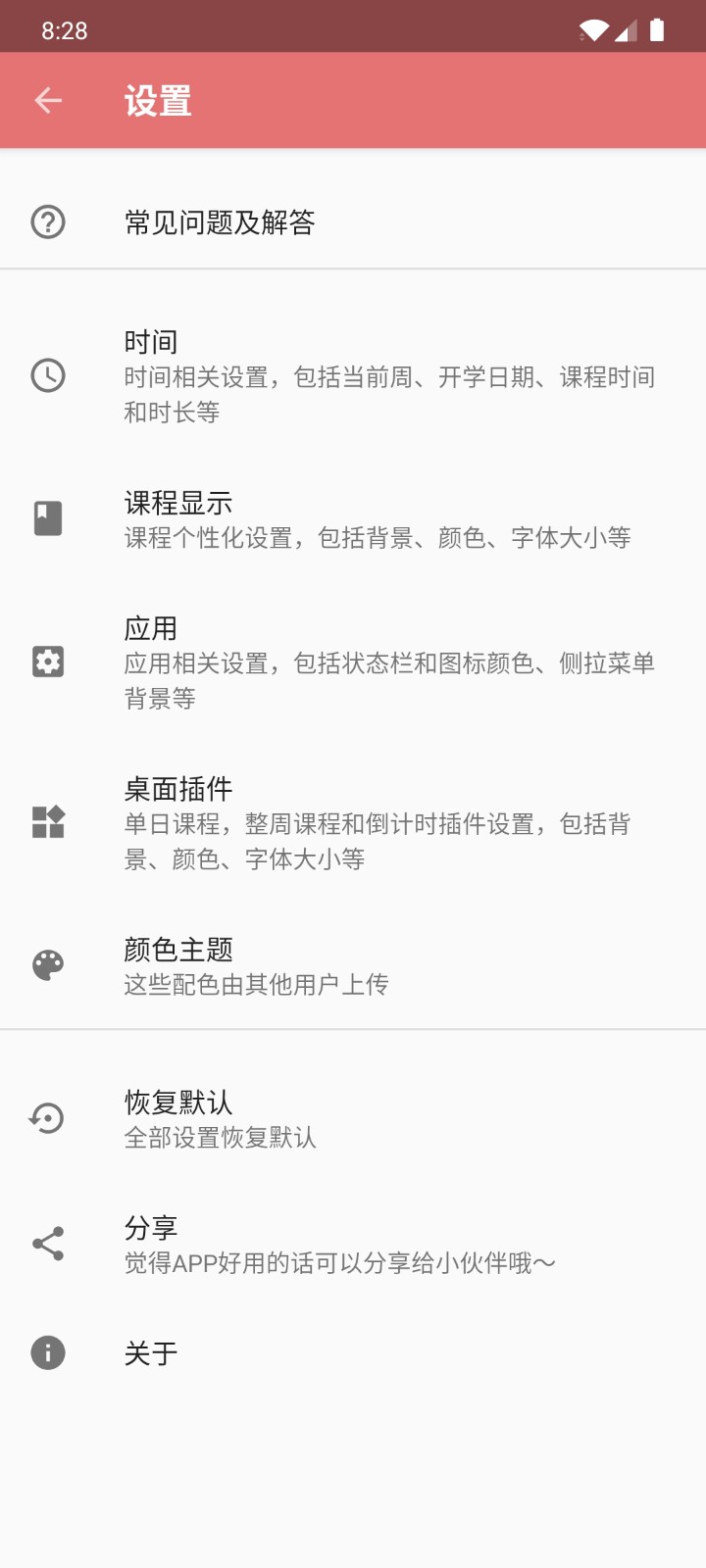This screenshot has width=706, height=1568.
Task: Open the 应用 settings
Action: point(353,662)
